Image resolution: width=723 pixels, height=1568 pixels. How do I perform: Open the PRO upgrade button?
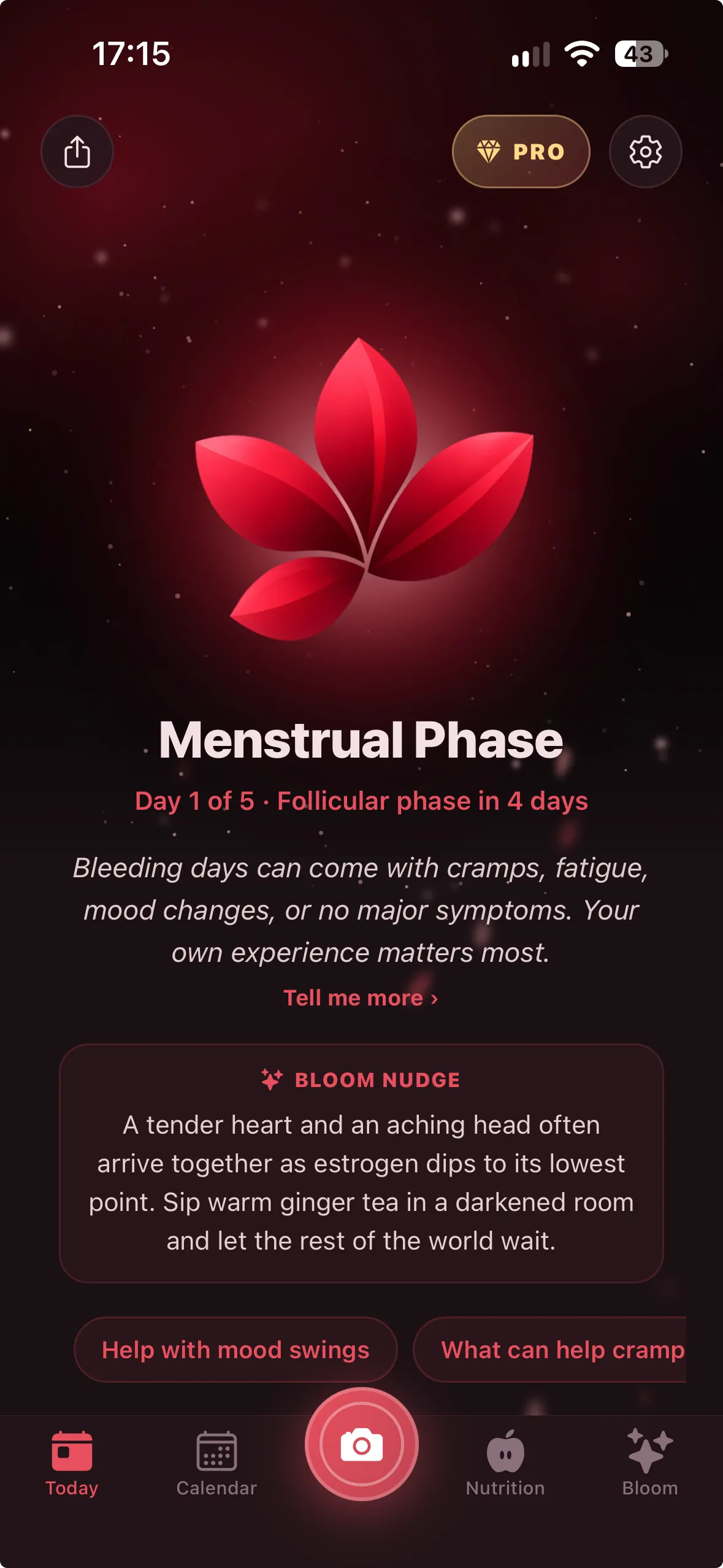point(521,152)
